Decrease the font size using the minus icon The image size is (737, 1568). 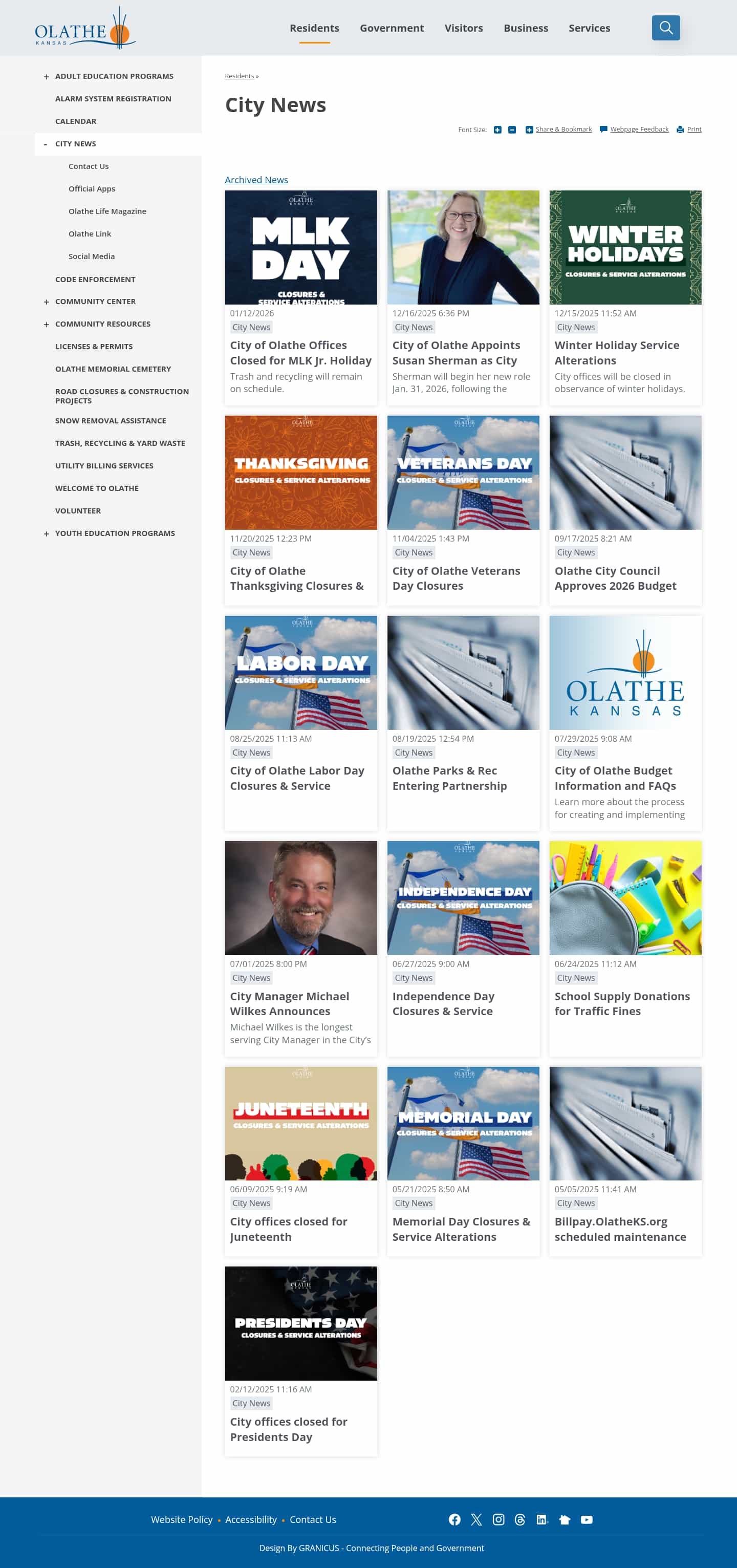point(511,129)
